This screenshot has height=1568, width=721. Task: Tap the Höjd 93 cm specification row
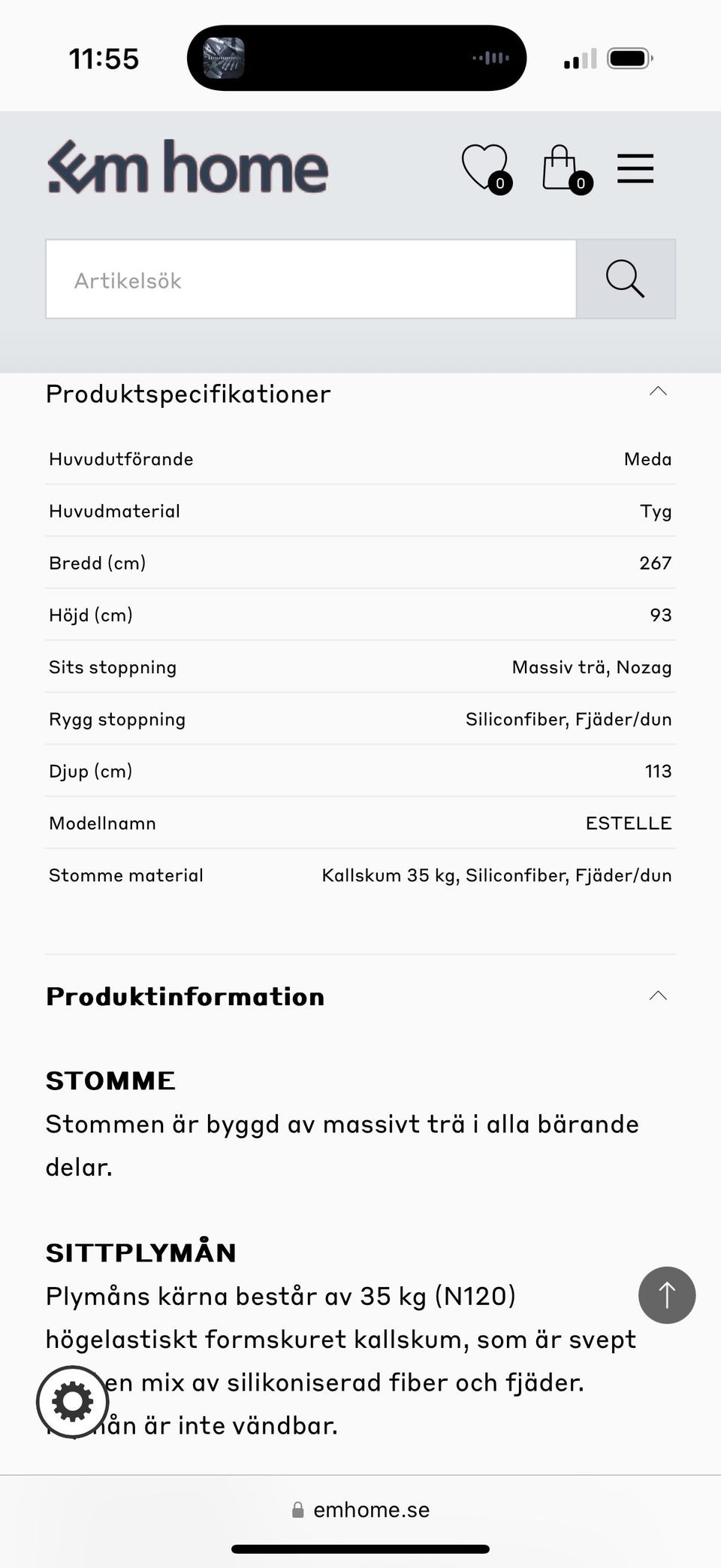coord(360,615)
